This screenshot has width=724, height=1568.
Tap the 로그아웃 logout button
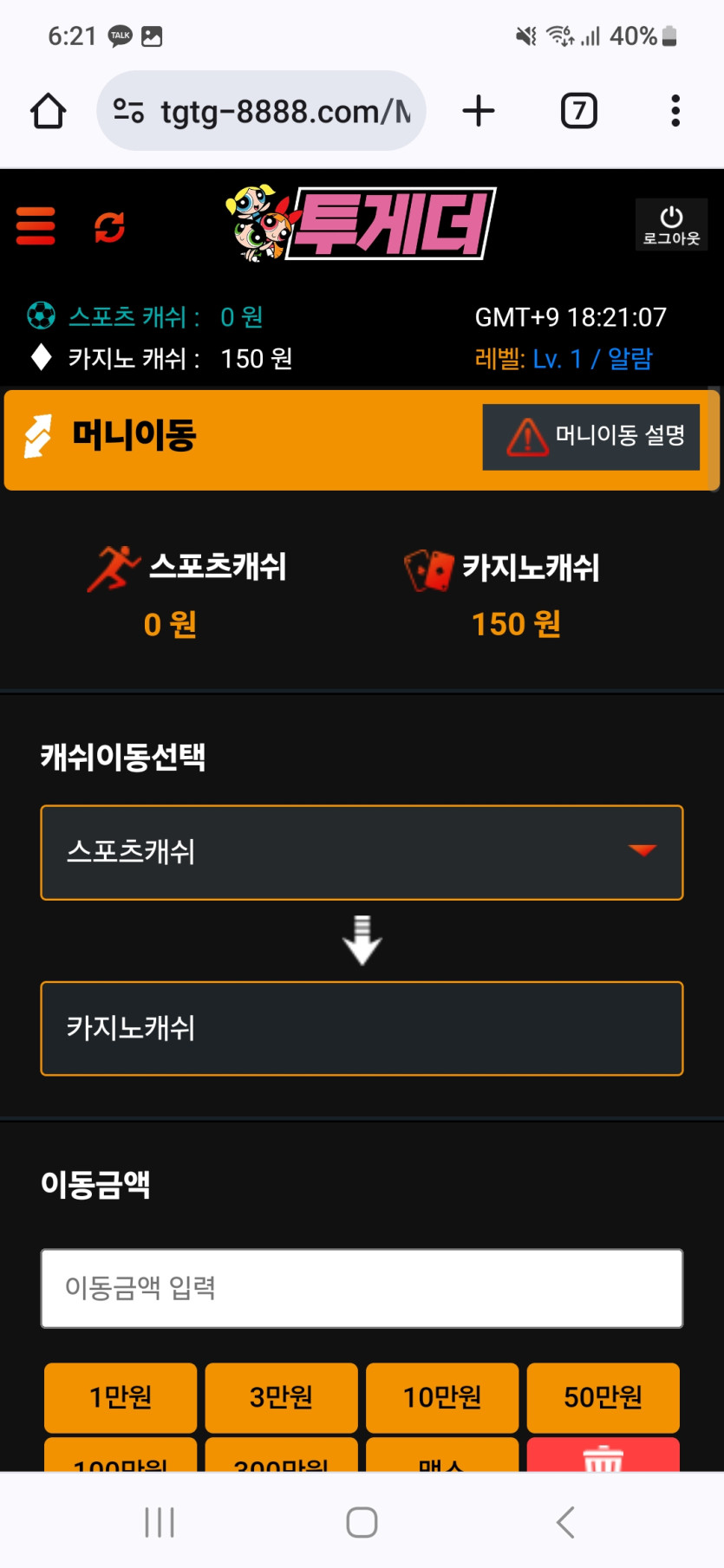[671, 225]
